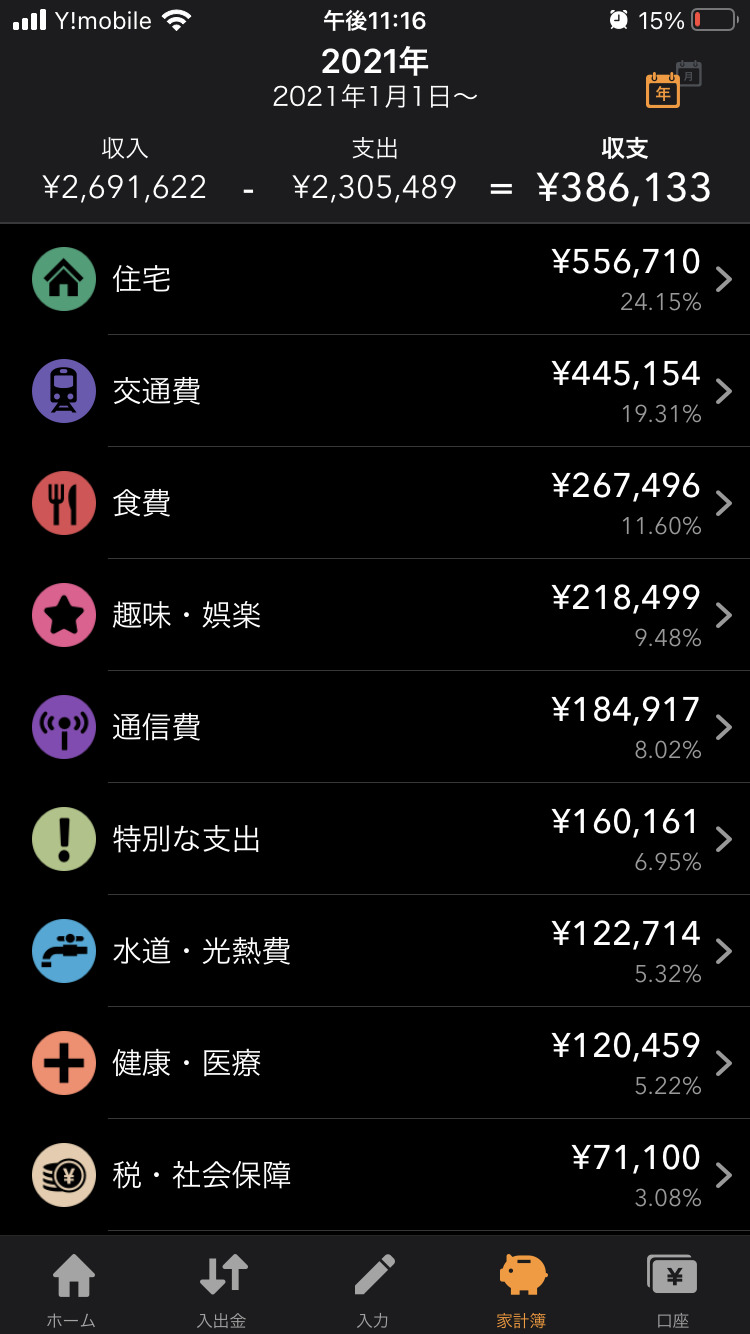Open the 趣味・娯楽 category
The width and height of the screenshot is (750, 1334).
375,615
